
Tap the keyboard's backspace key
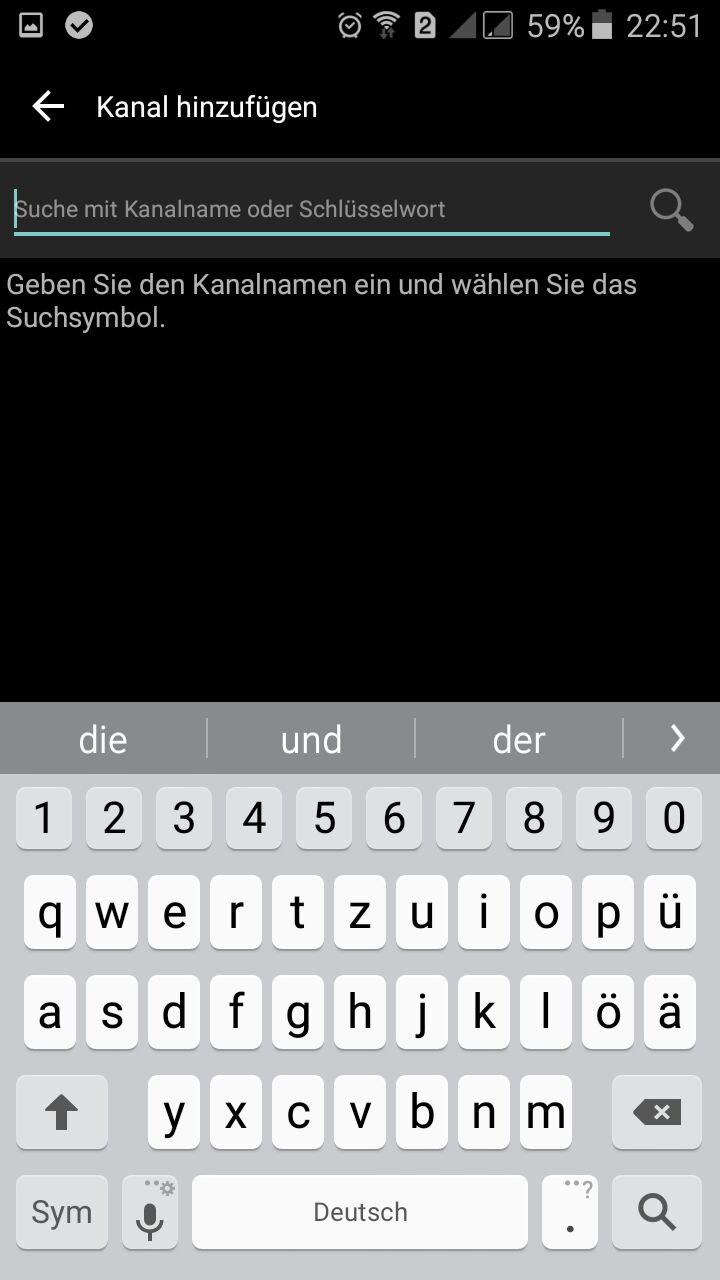pyautogui.click(x=657, y=1111)
